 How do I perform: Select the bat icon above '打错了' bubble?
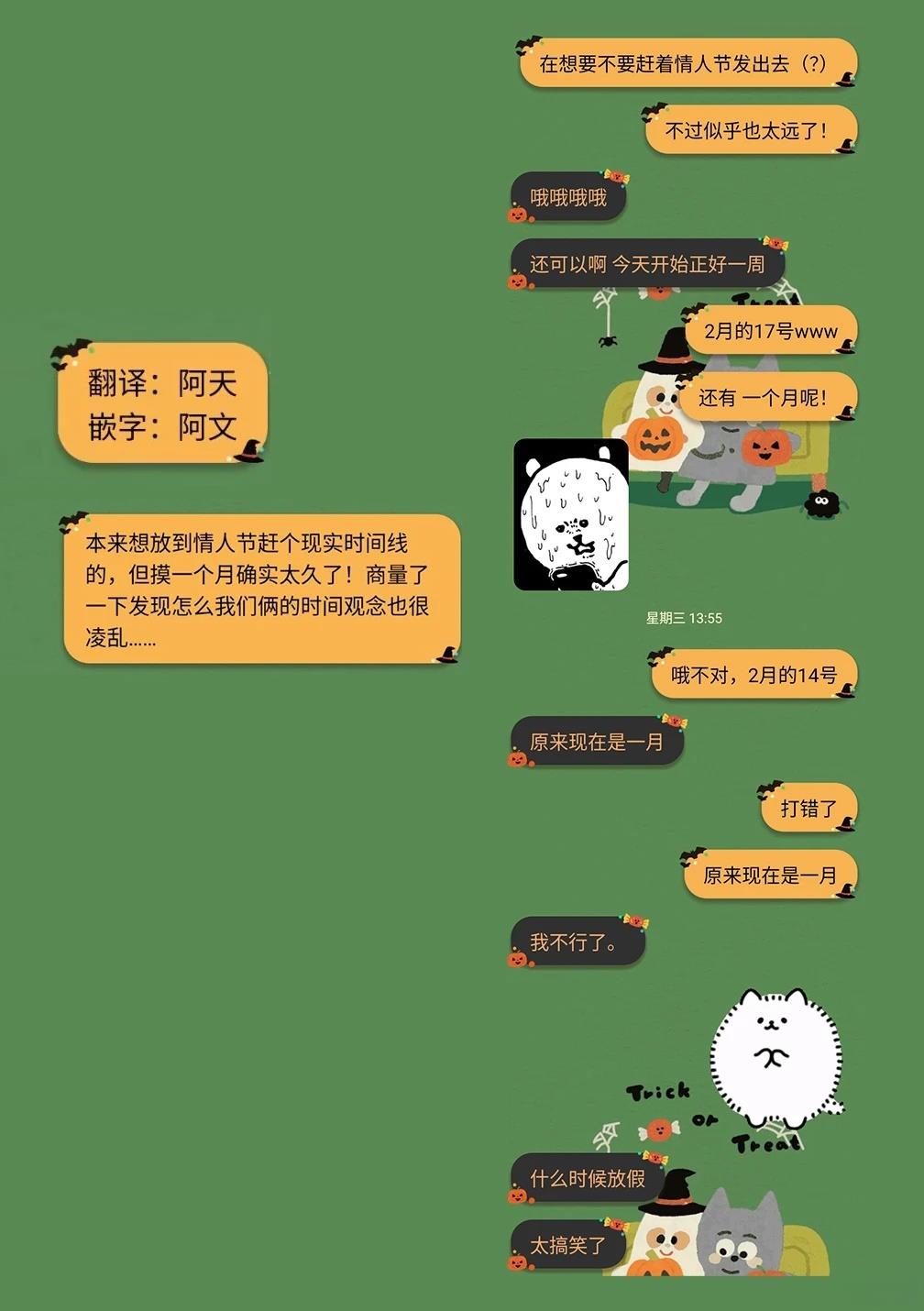click(x=768, y=790)
